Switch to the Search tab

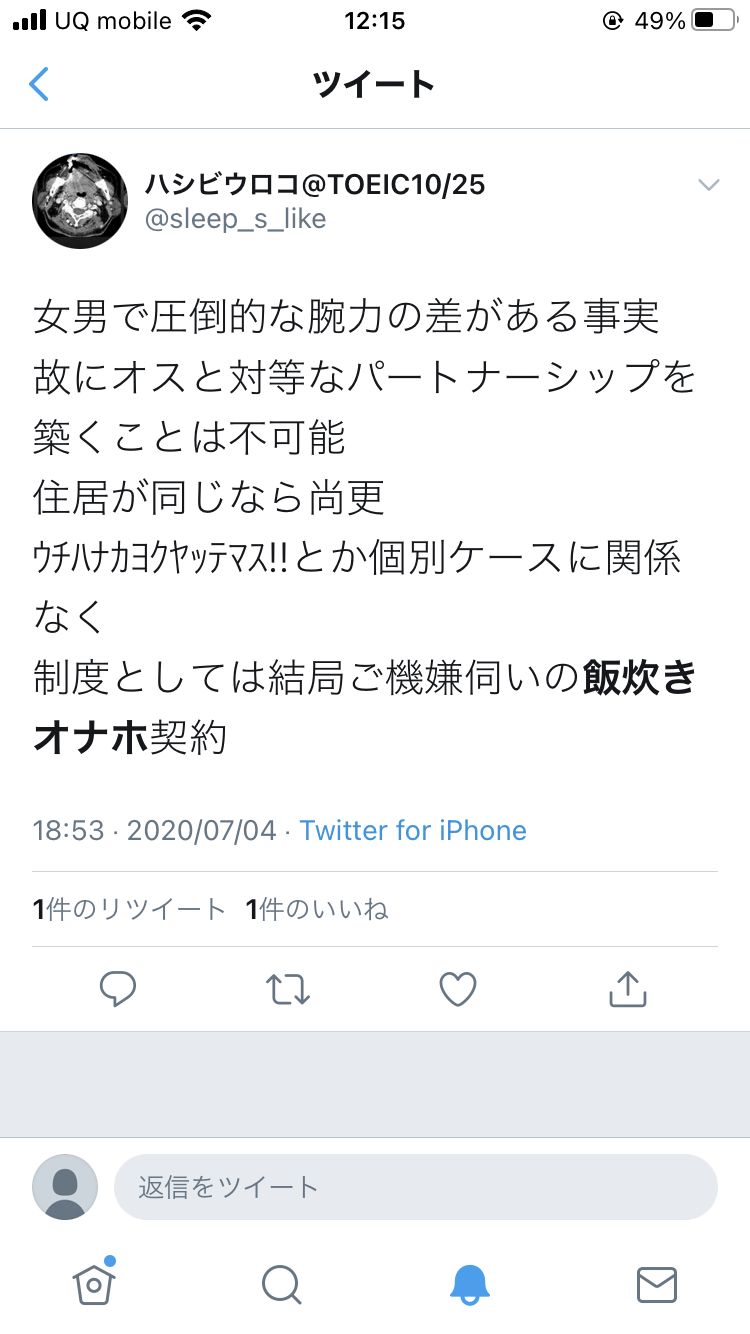281,1284
